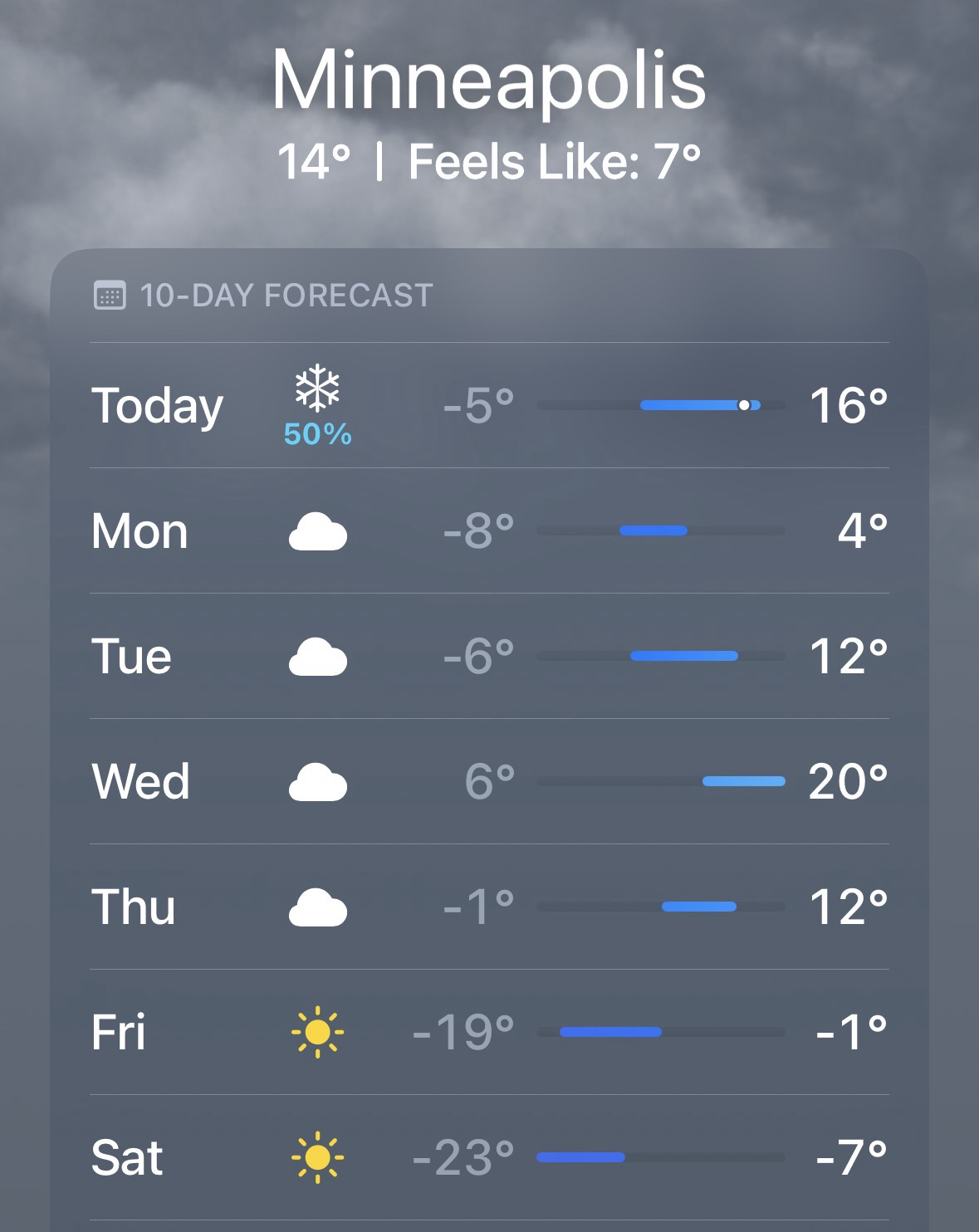Viewport: 979px width, 1232px height.
Task: Show Thursday's daily forecast
Action: pyautogui.click(x=488, y=907)
